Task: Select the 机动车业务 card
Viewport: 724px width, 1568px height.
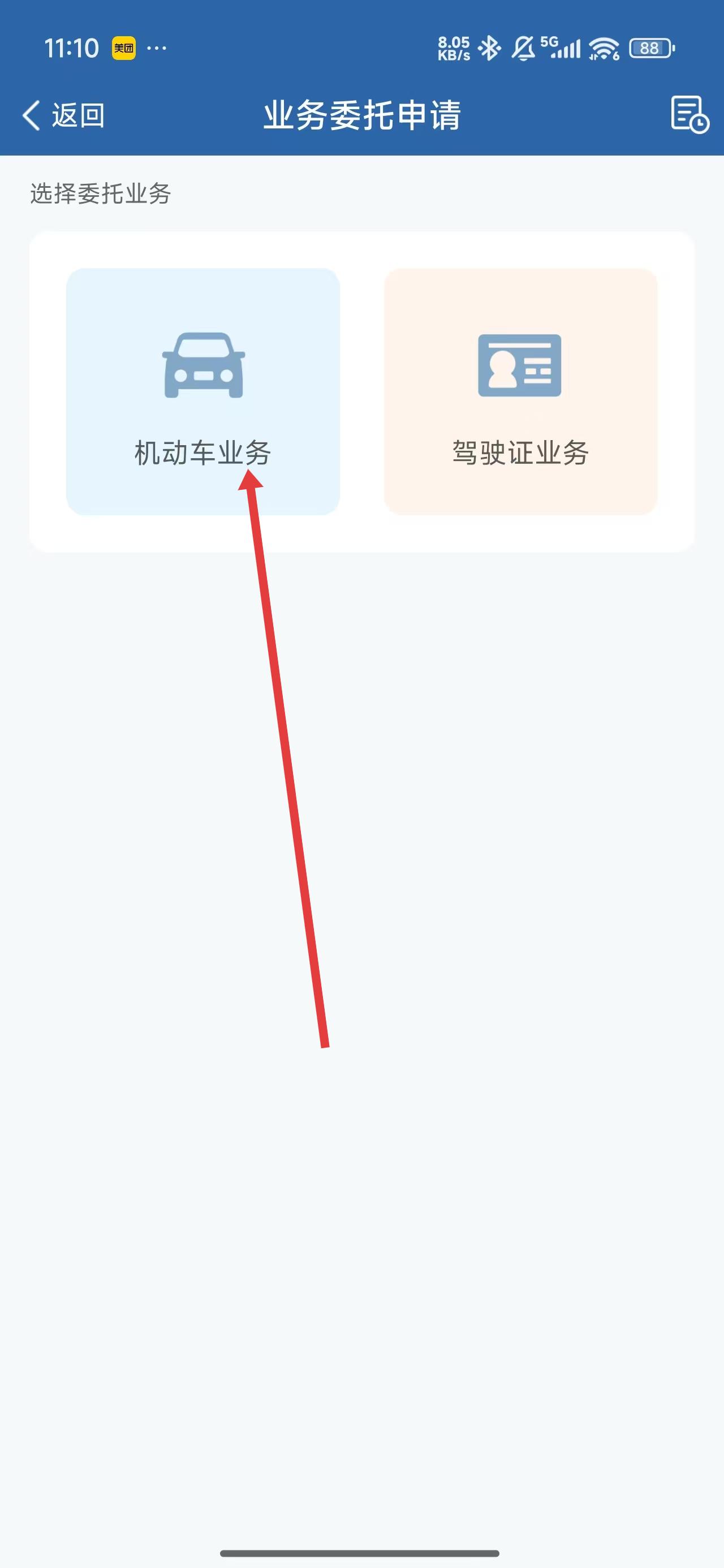Action: (202, 391)
